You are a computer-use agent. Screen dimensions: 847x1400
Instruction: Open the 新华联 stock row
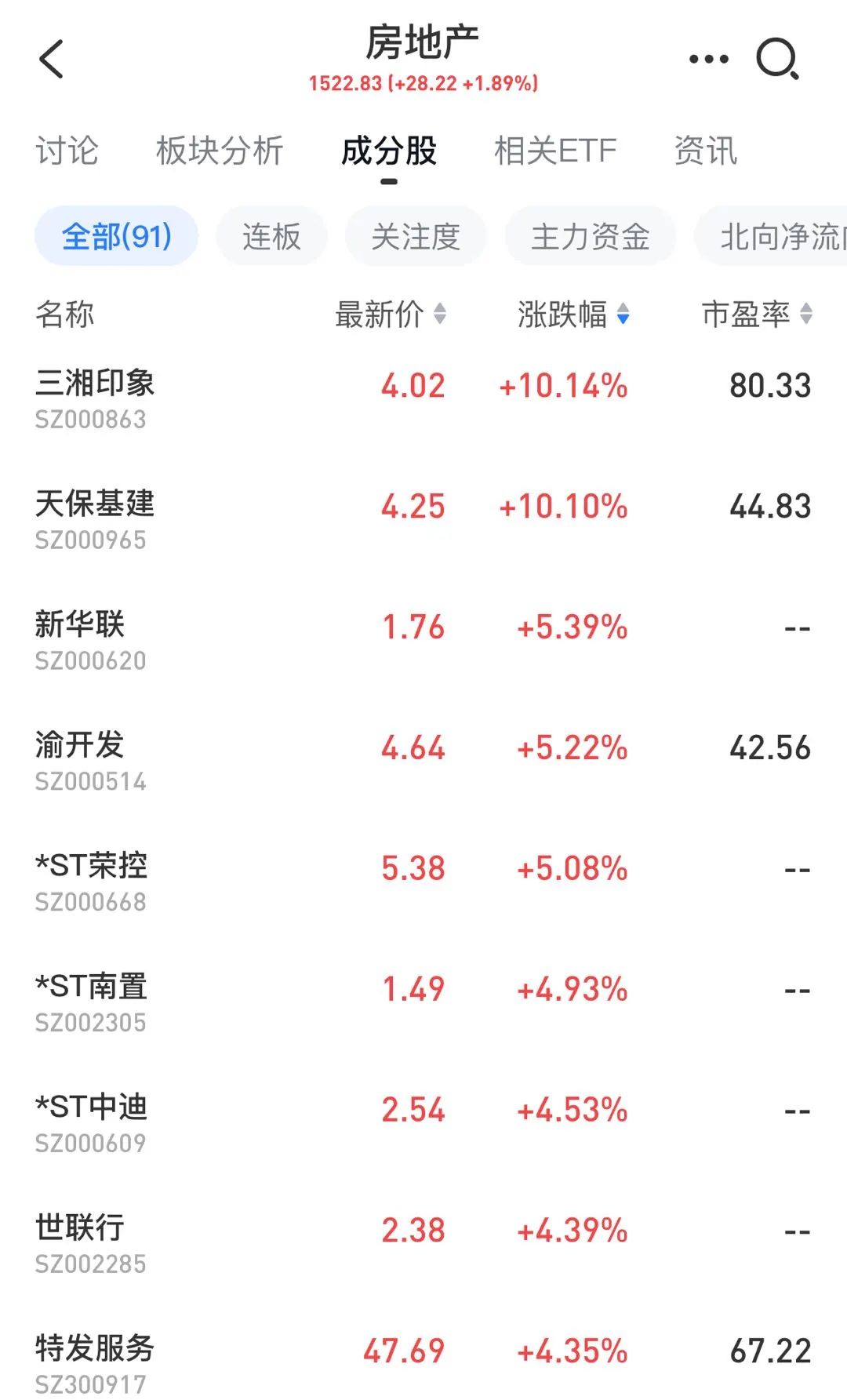pyautogui.click(x=423, y=641)
